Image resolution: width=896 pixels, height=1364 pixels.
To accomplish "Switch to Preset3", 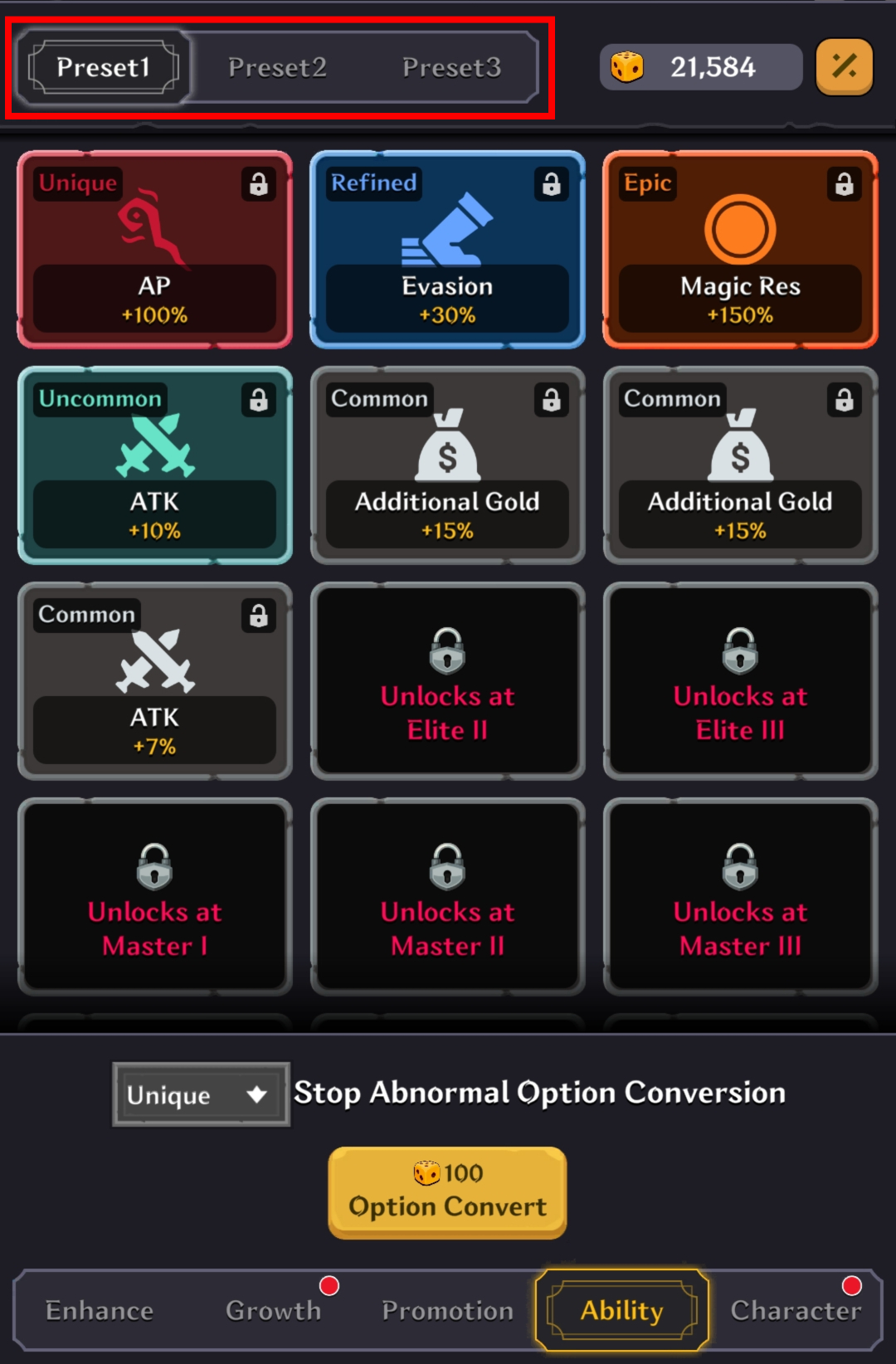I will [451, 67].
